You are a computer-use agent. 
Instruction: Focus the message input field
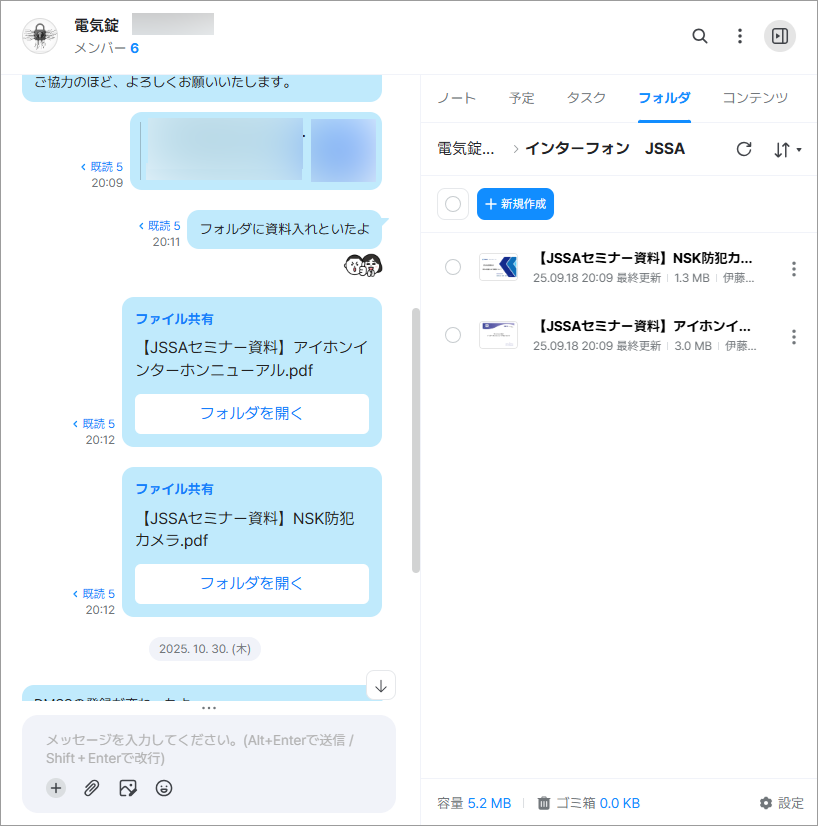click(x=208, y=749)
